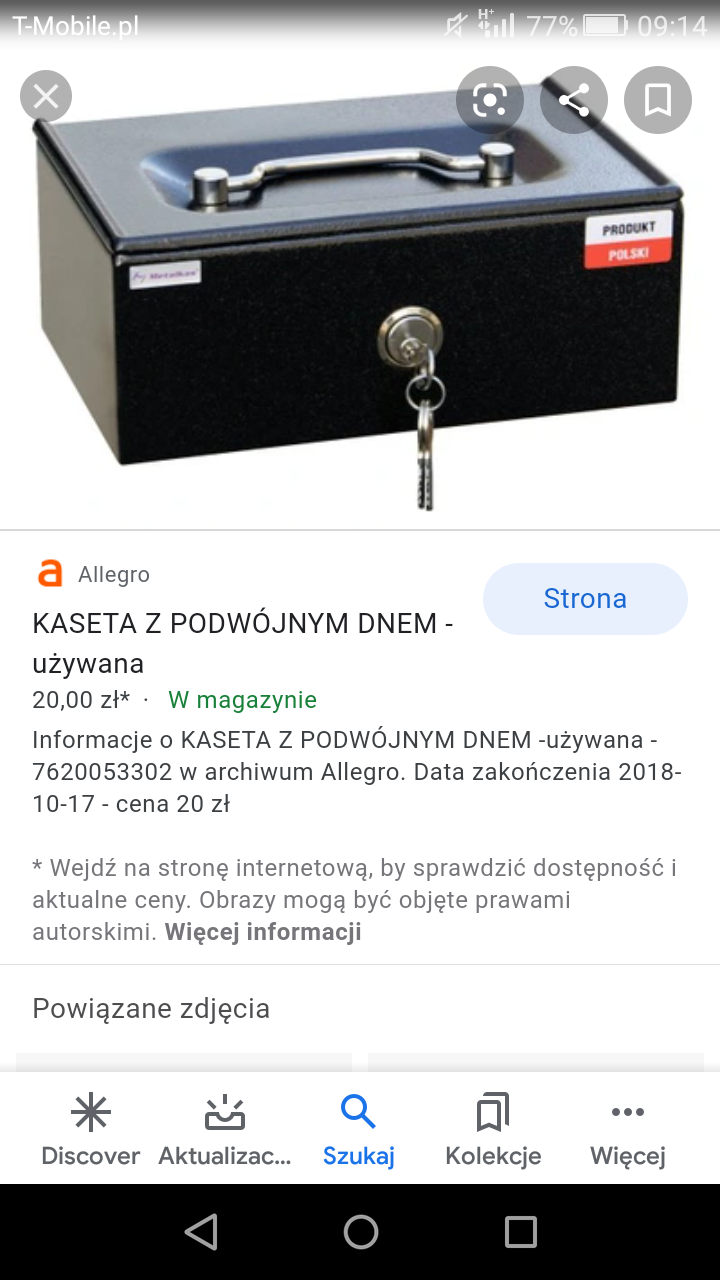Go to the home screen
This screenshot has height=1280, width=720.
click(360, 1232)
